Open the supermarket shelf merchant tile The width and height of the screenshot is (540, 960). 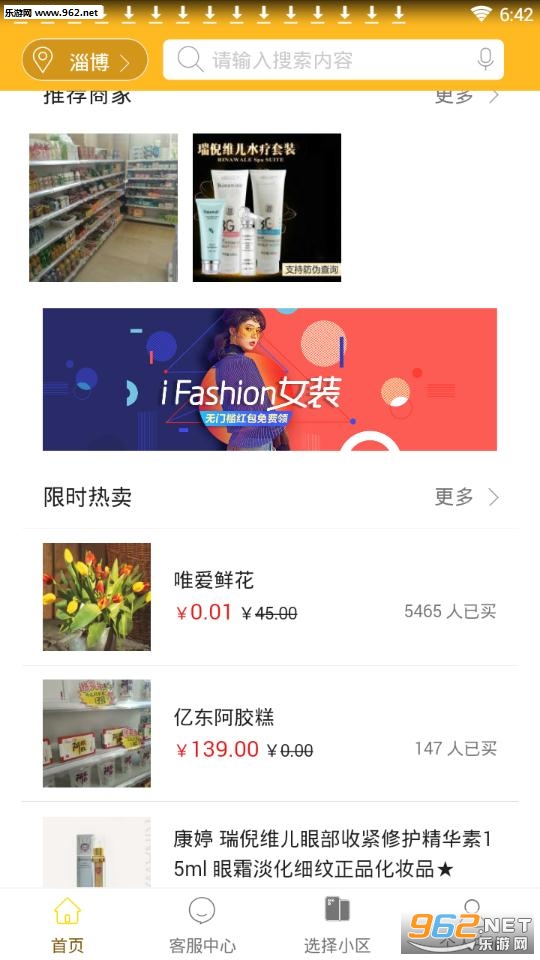pos(103,208)
